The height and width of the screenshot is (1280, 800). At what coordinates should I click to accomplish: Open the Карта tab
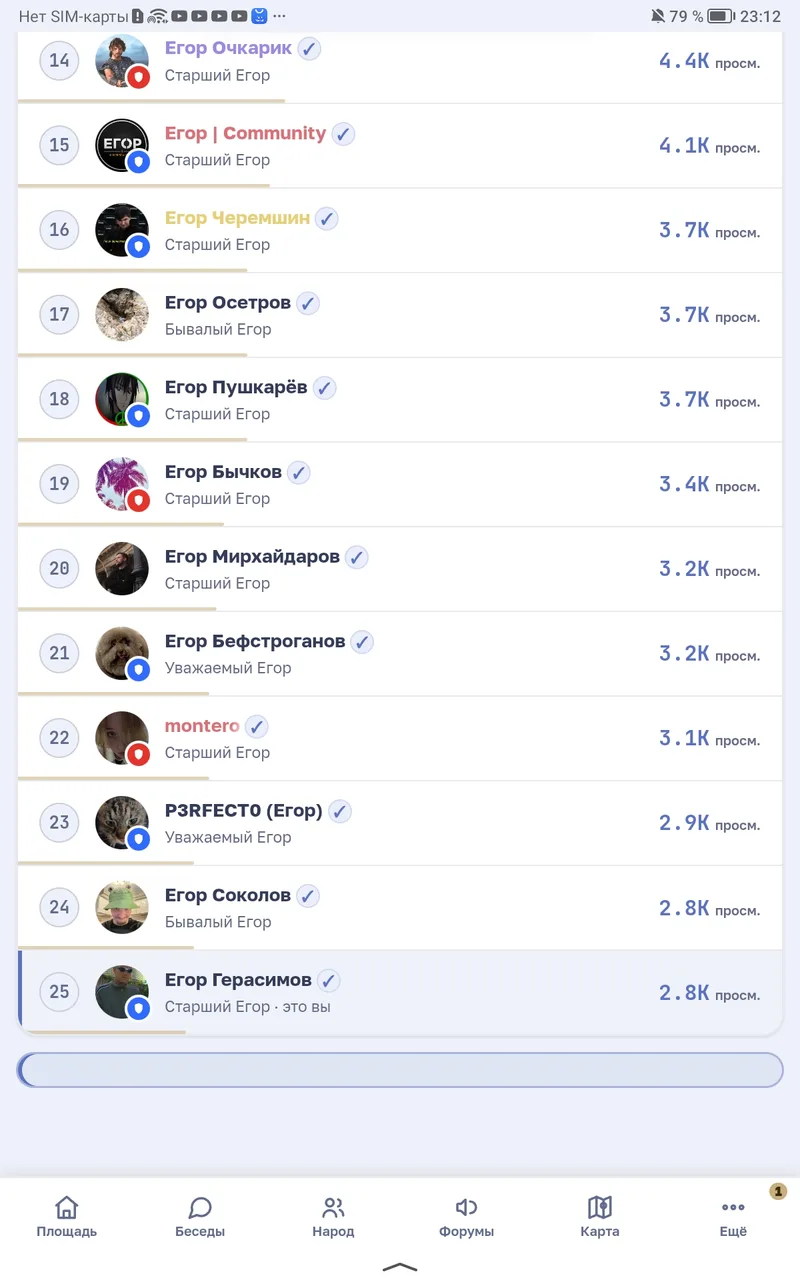click(600, 1217)
